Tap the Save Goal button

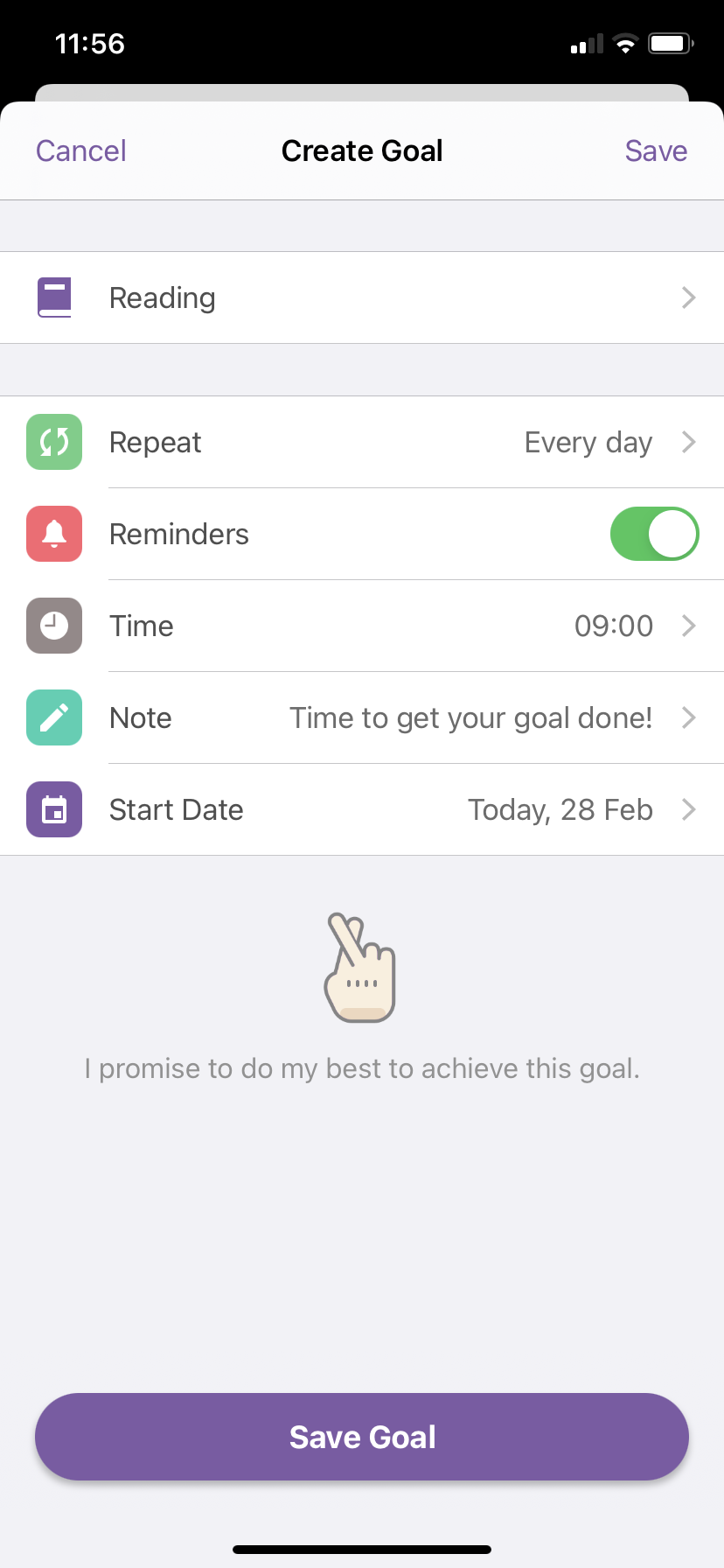click(361, 1436)
